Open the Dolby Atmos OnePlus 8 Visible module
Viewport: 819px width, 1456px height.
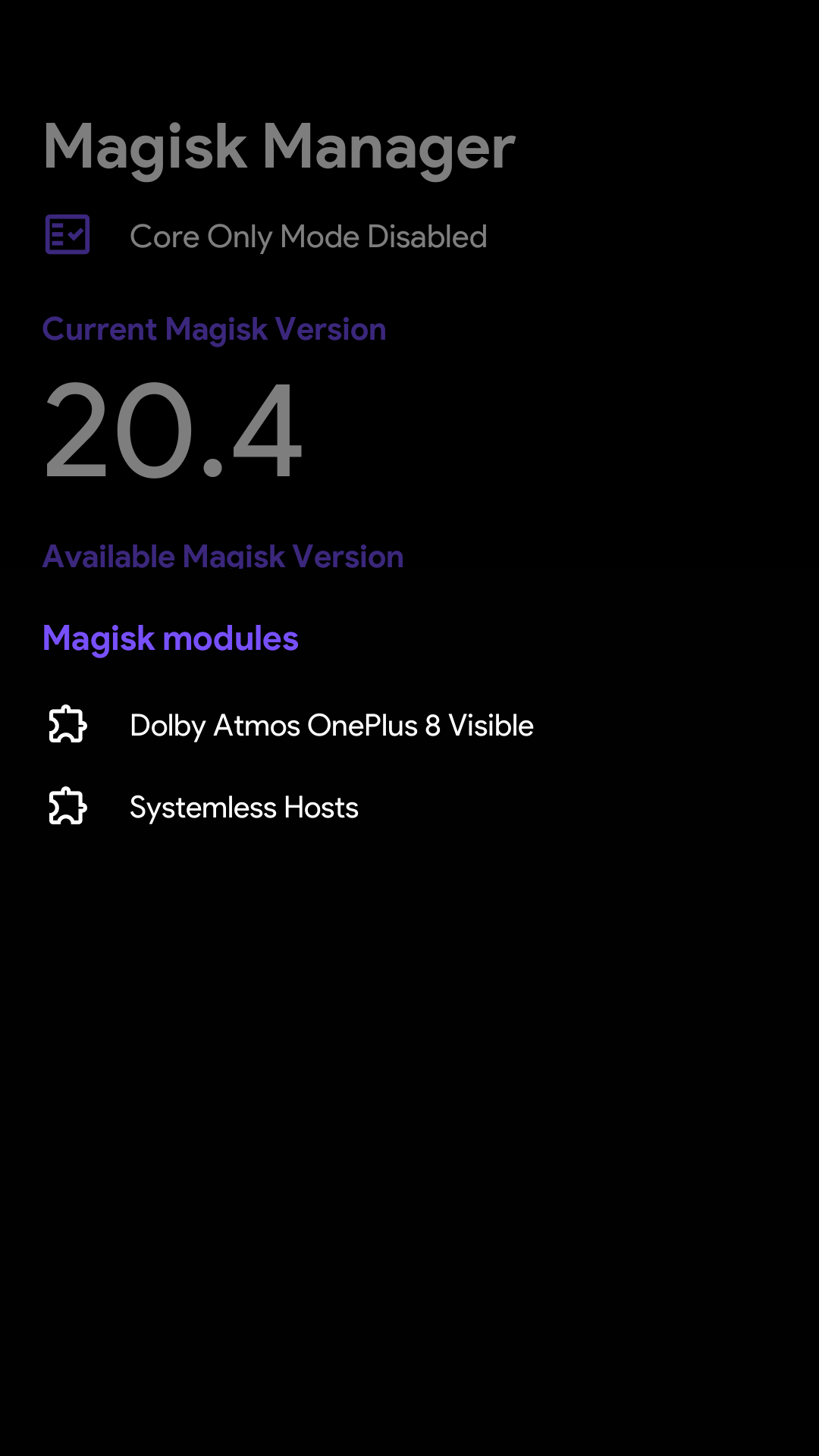click(x=331, y=726)
